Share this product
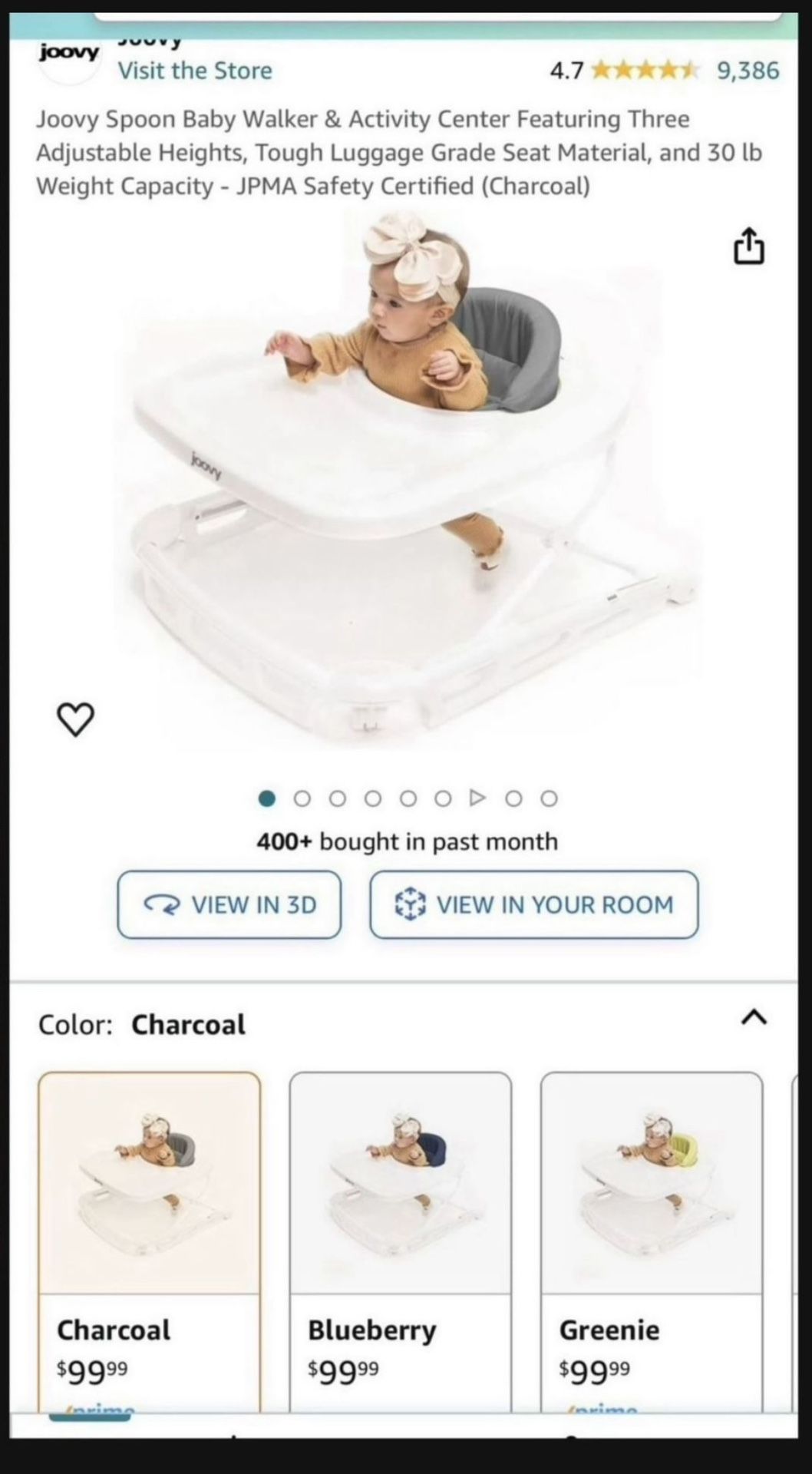The image size is (812, 1474). tap(749, 246)
